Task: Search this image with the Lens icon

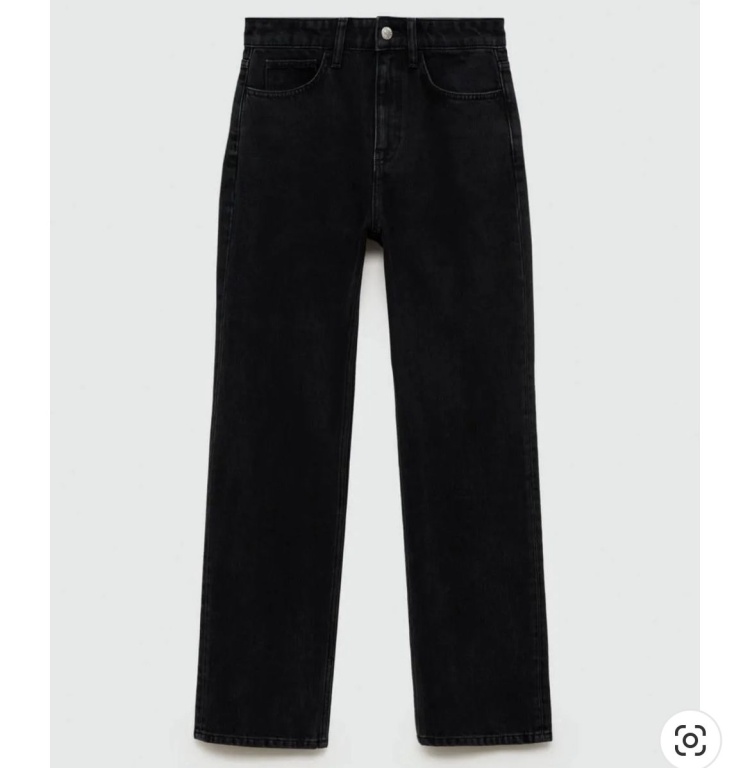Action: pos(690,739)
